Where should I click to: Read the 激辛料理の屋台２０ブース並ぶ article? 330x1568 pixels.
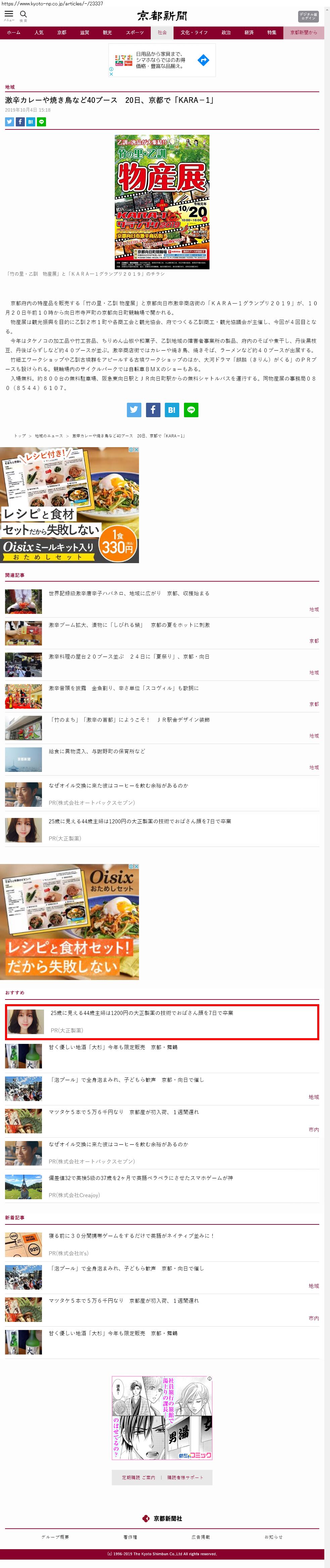click(129, 656)
